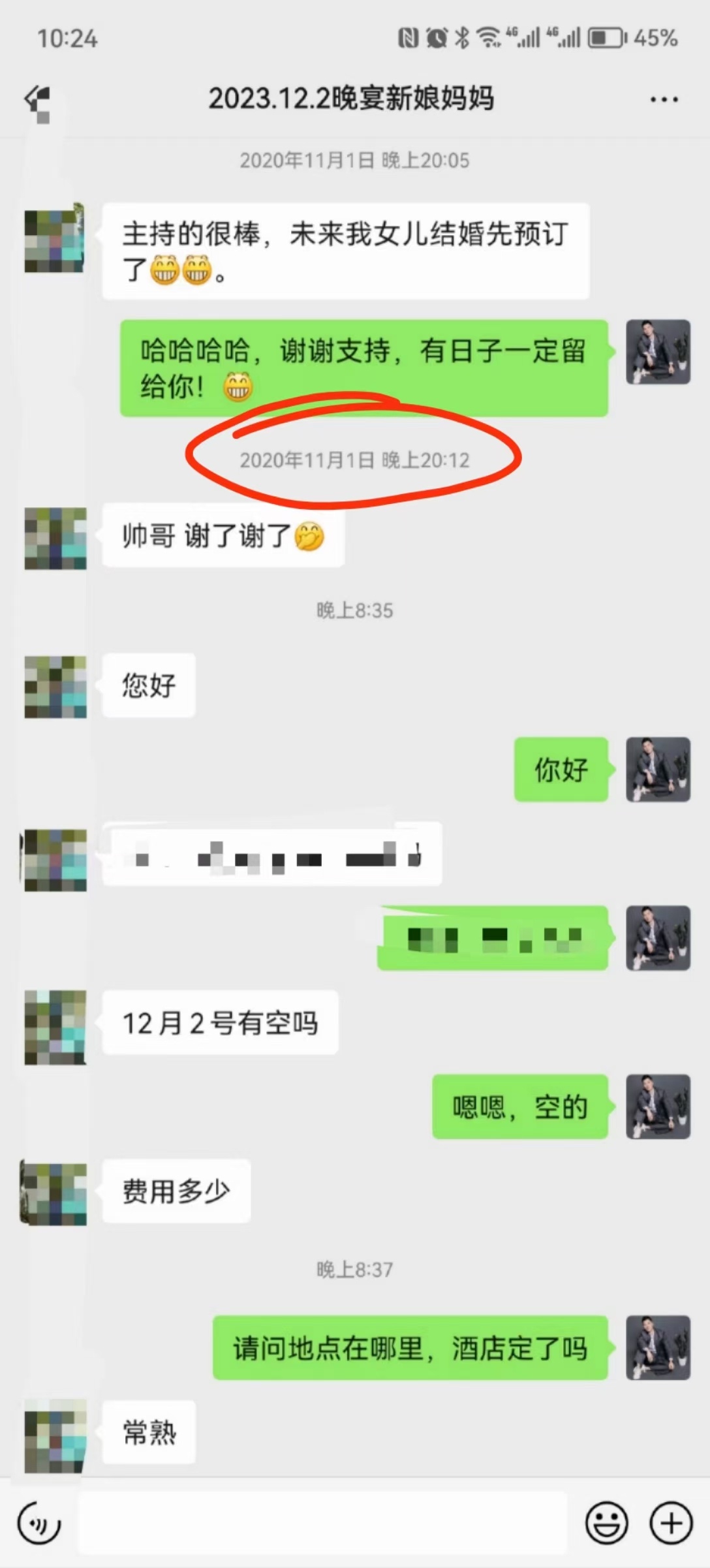
Task: Tap the message text input field
Action: point(323,1524)
